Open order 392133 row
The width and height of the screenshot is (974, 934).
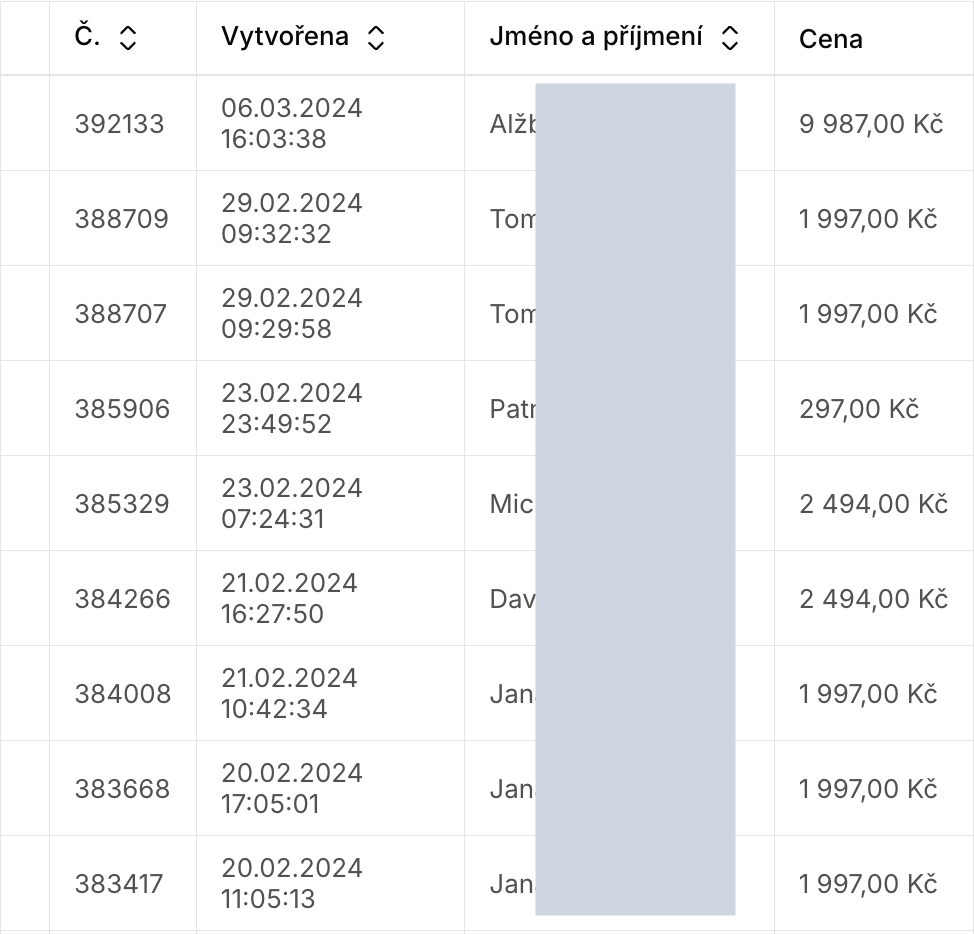(120, 124)
